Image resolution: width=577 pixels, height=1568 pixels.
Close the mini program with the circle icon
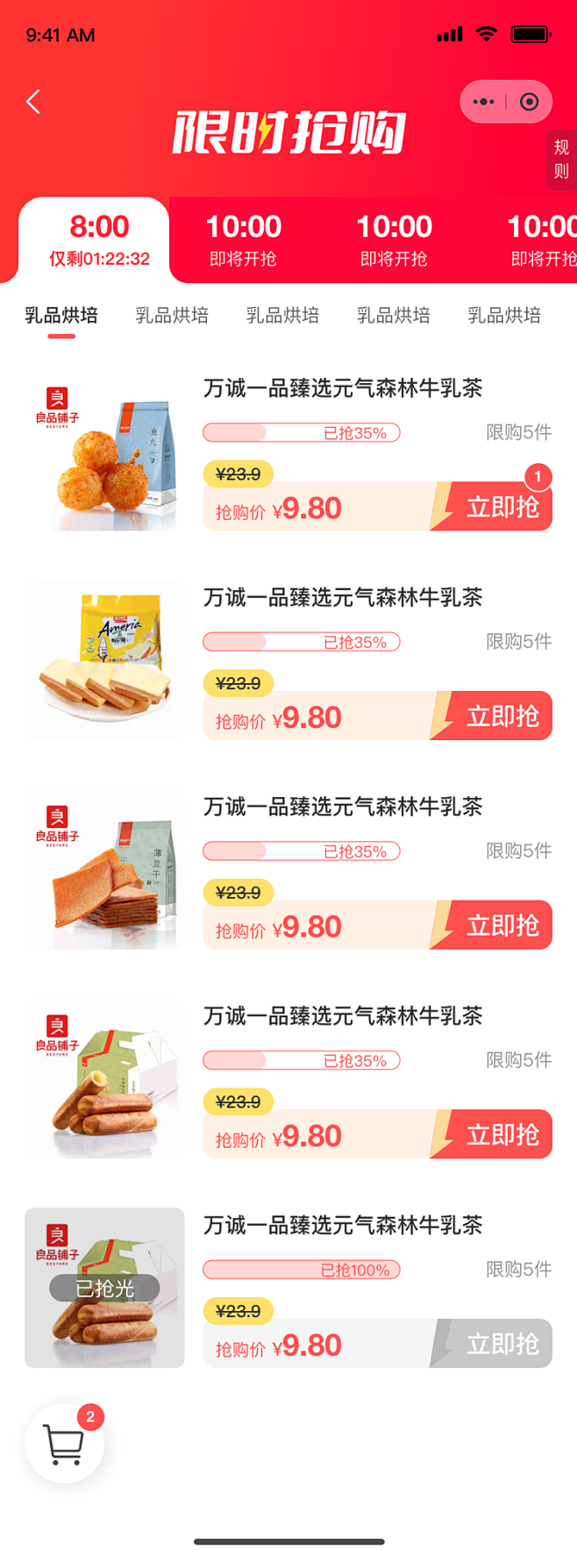(529, 102)
